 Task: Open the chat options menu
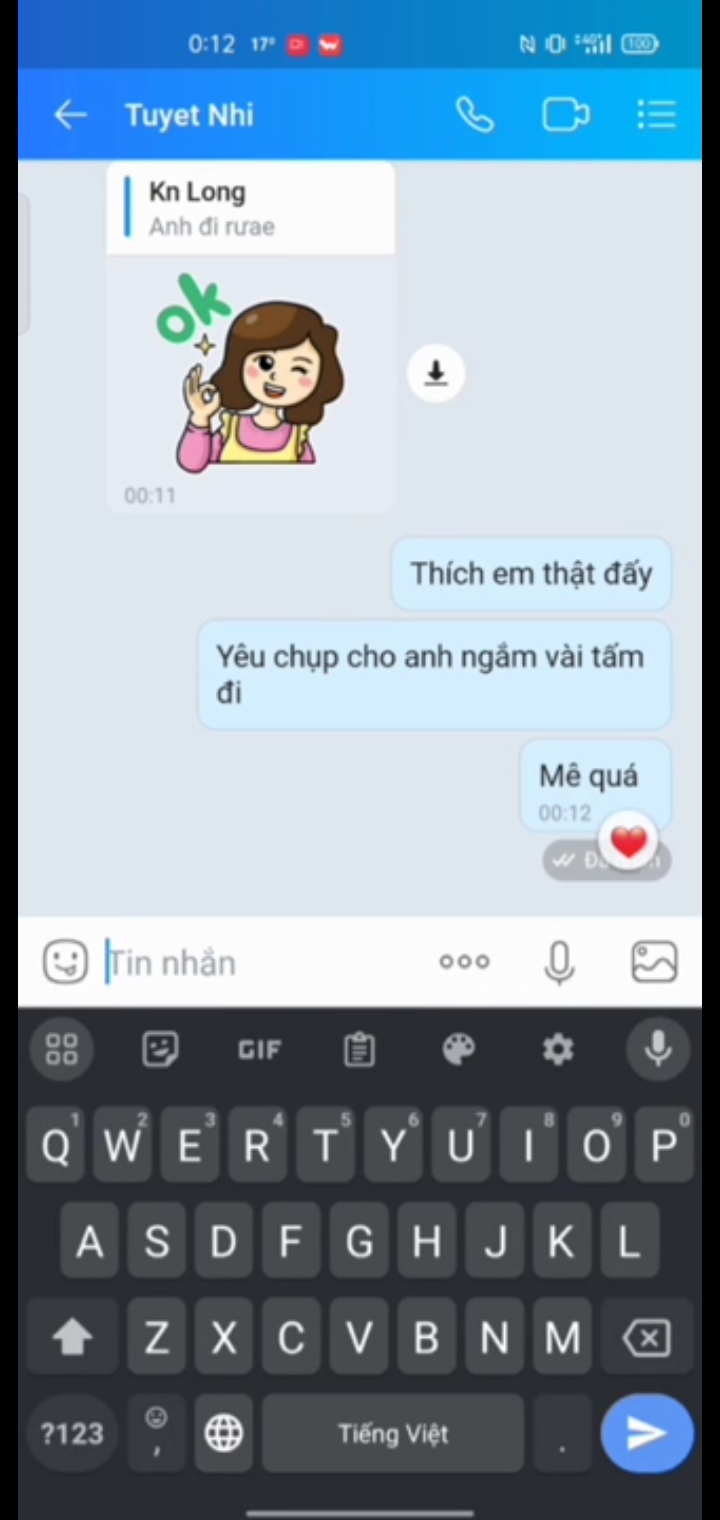click(656, 115)
